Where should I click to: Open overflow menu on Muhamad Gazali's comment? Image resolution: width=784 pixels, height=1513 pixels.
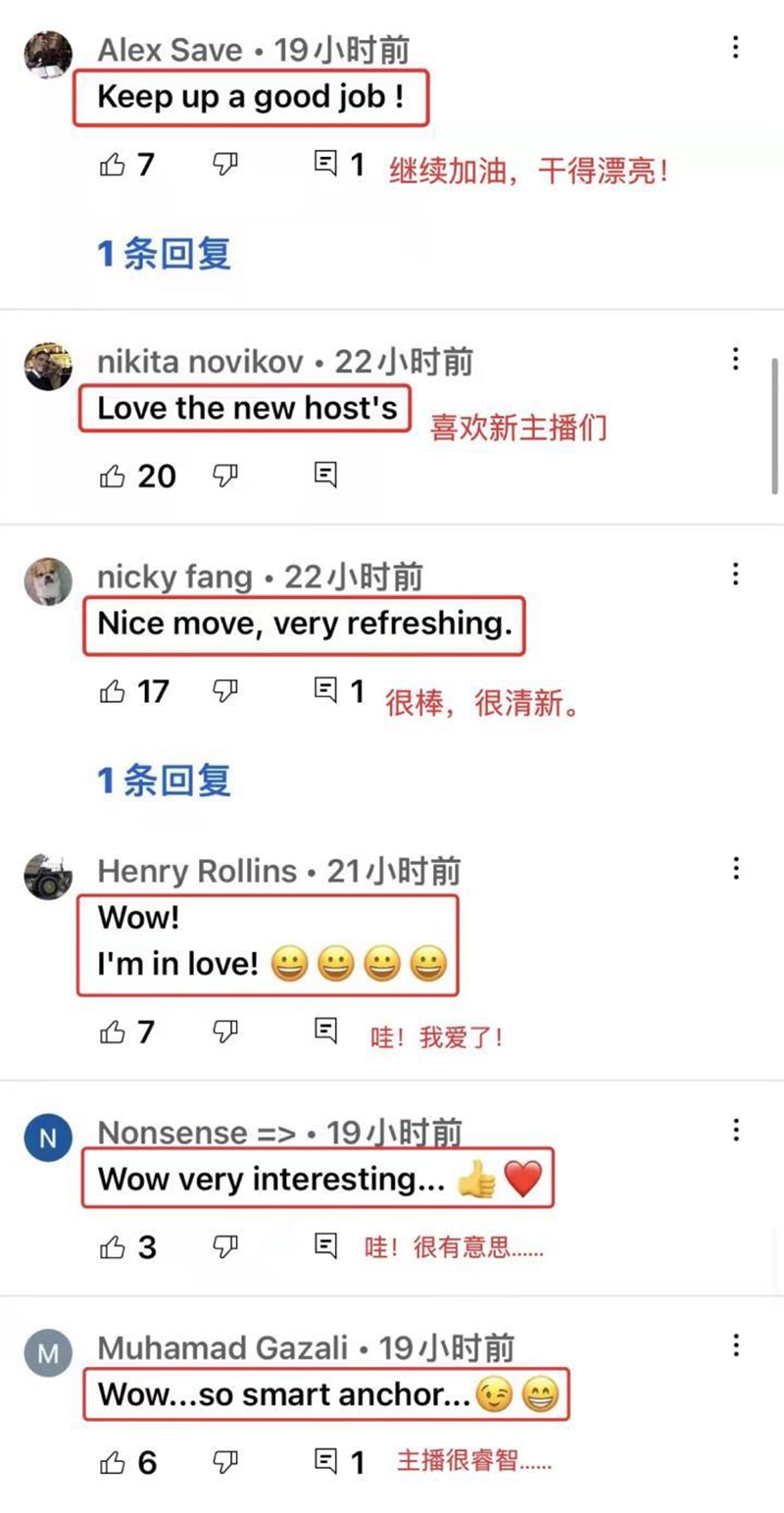[x=735, y=1344]
